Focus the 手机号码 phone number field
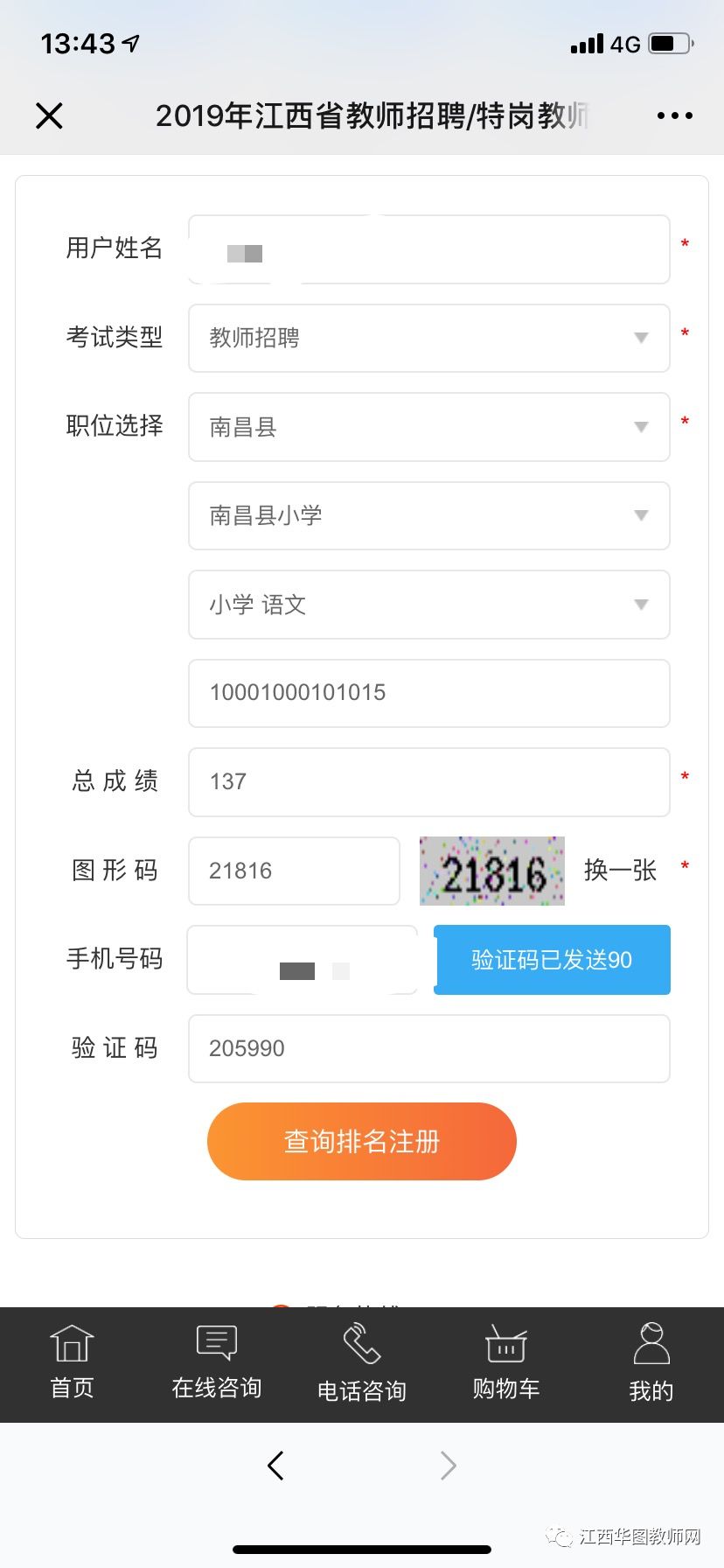Image resolution: width=724 pixels, height=1568 pixels. [302, 960]
